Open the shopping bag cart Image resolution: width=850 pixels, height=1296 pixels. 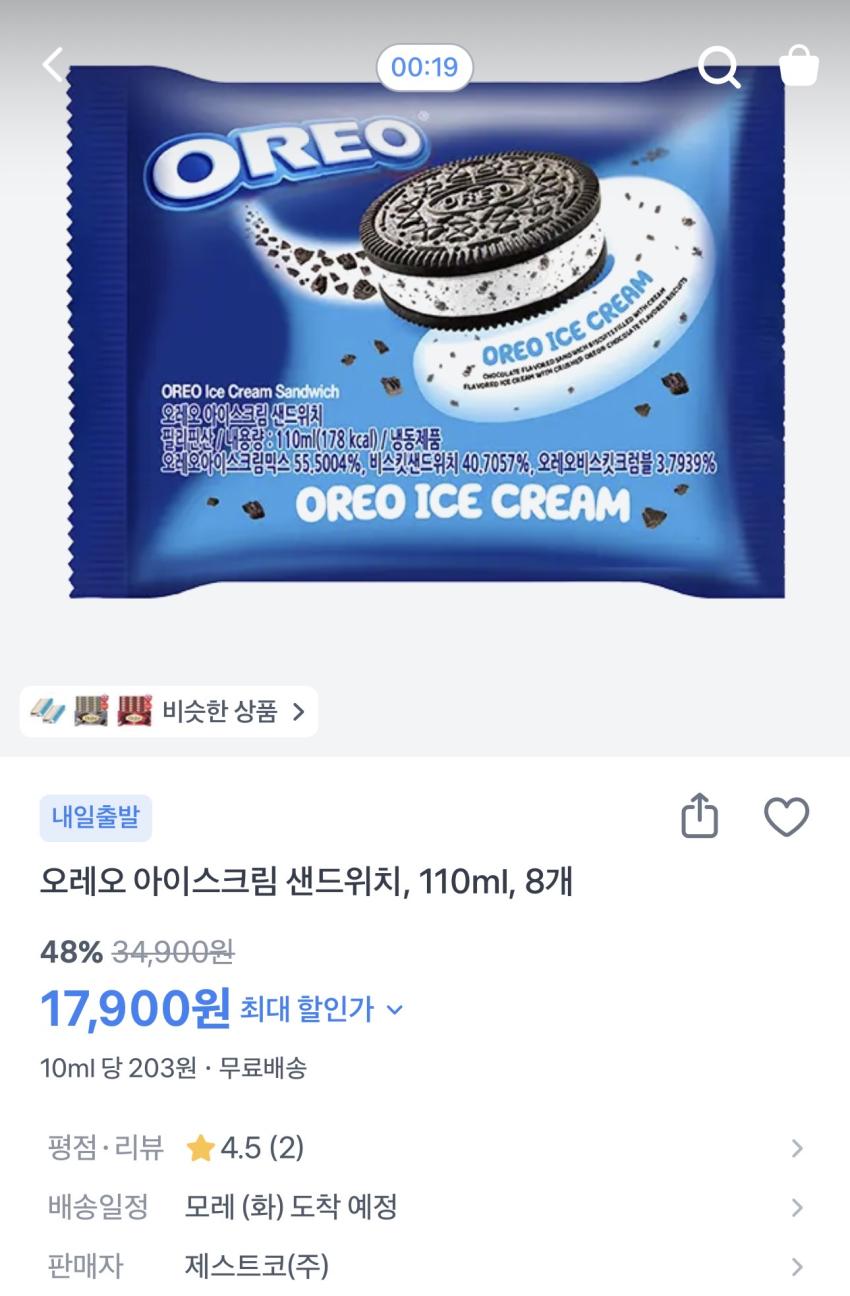(798, 66)
